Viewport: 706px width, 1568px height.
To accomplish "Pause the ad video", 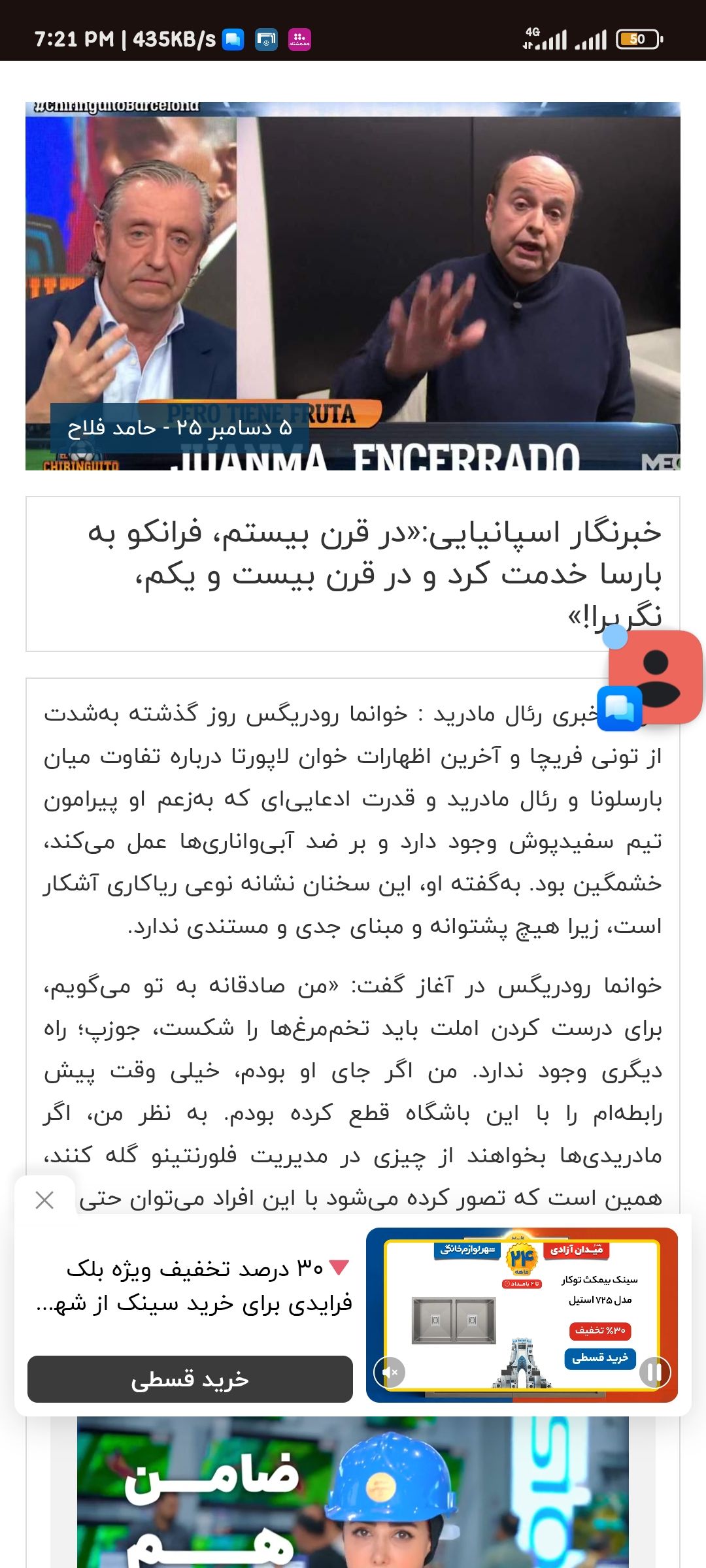I will [x=654, y=1371].
